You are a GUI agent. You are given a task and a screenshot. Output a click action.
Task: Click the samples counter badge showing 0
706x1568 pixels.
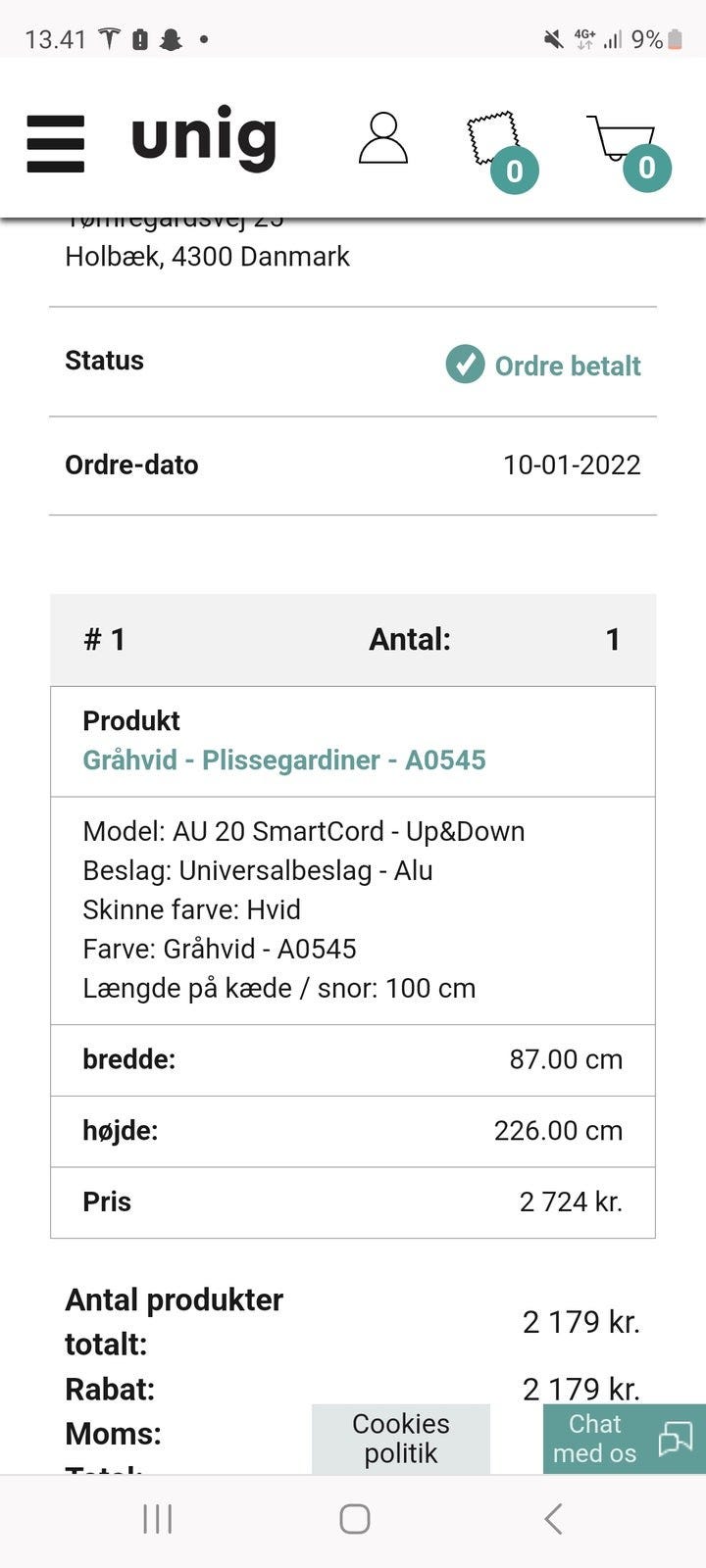pyautogui.click(x=514, y=171)
